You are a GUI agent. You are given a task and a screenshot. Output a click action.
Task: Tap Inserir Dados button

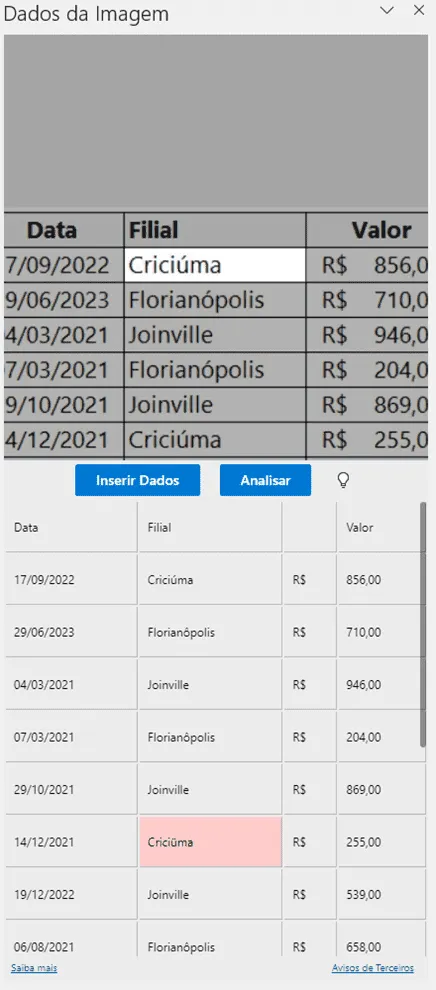pos(138,480)
